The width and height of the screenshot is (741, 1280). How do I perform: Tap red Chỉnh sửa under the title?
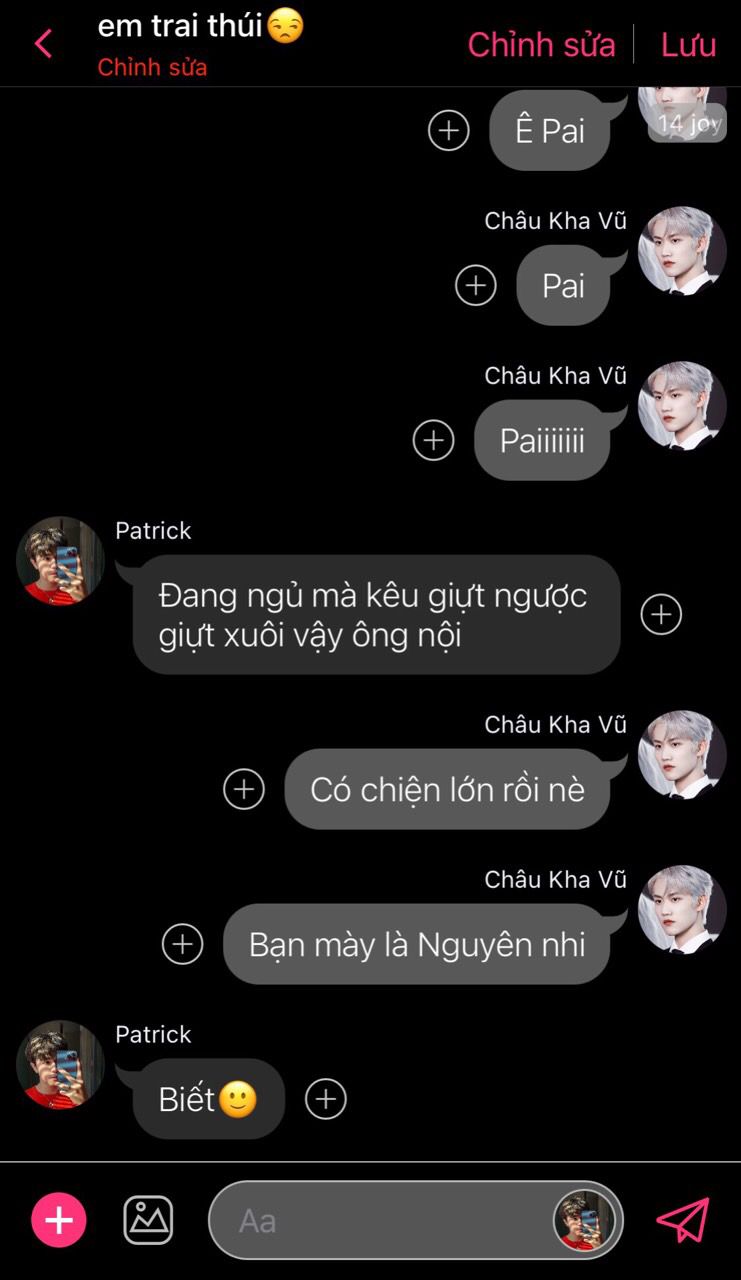pos(152,68)
